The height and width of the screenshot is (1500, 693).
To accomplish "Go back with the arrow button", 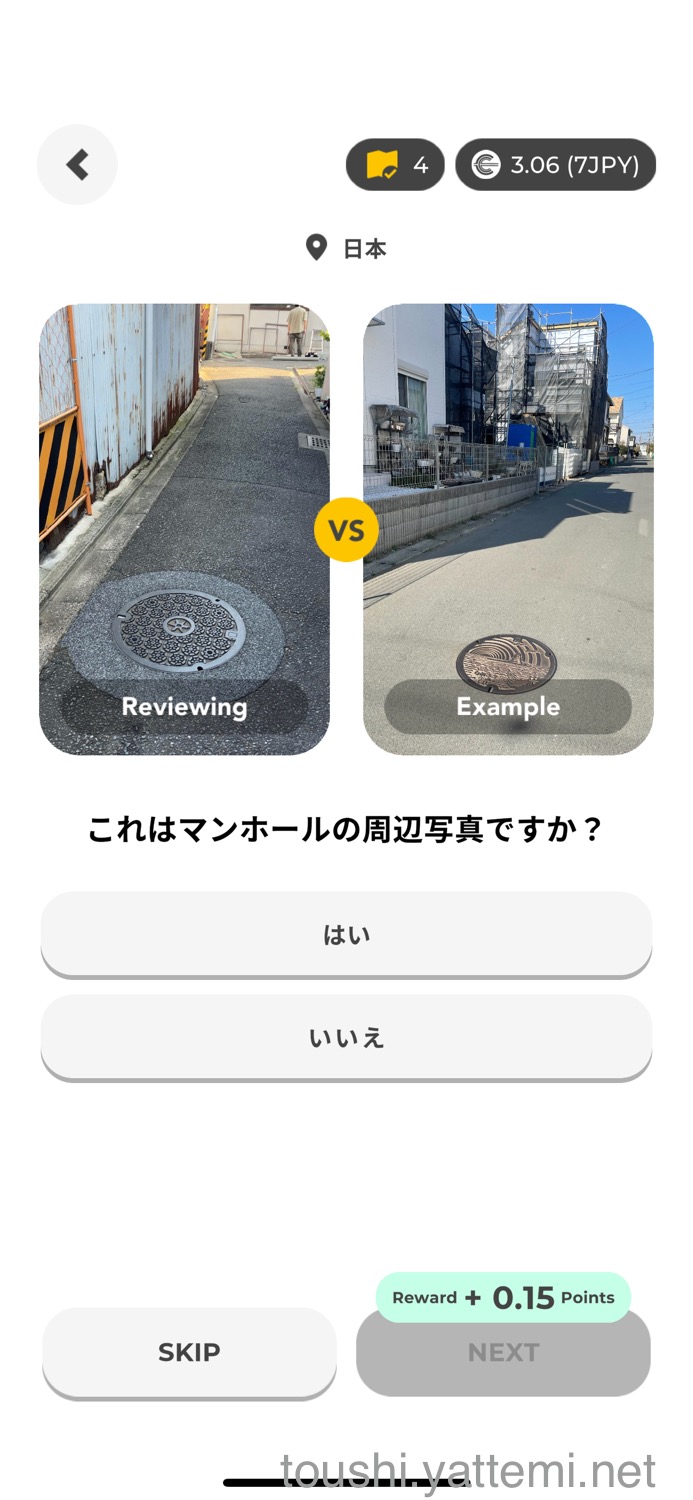I will (77, 165).
